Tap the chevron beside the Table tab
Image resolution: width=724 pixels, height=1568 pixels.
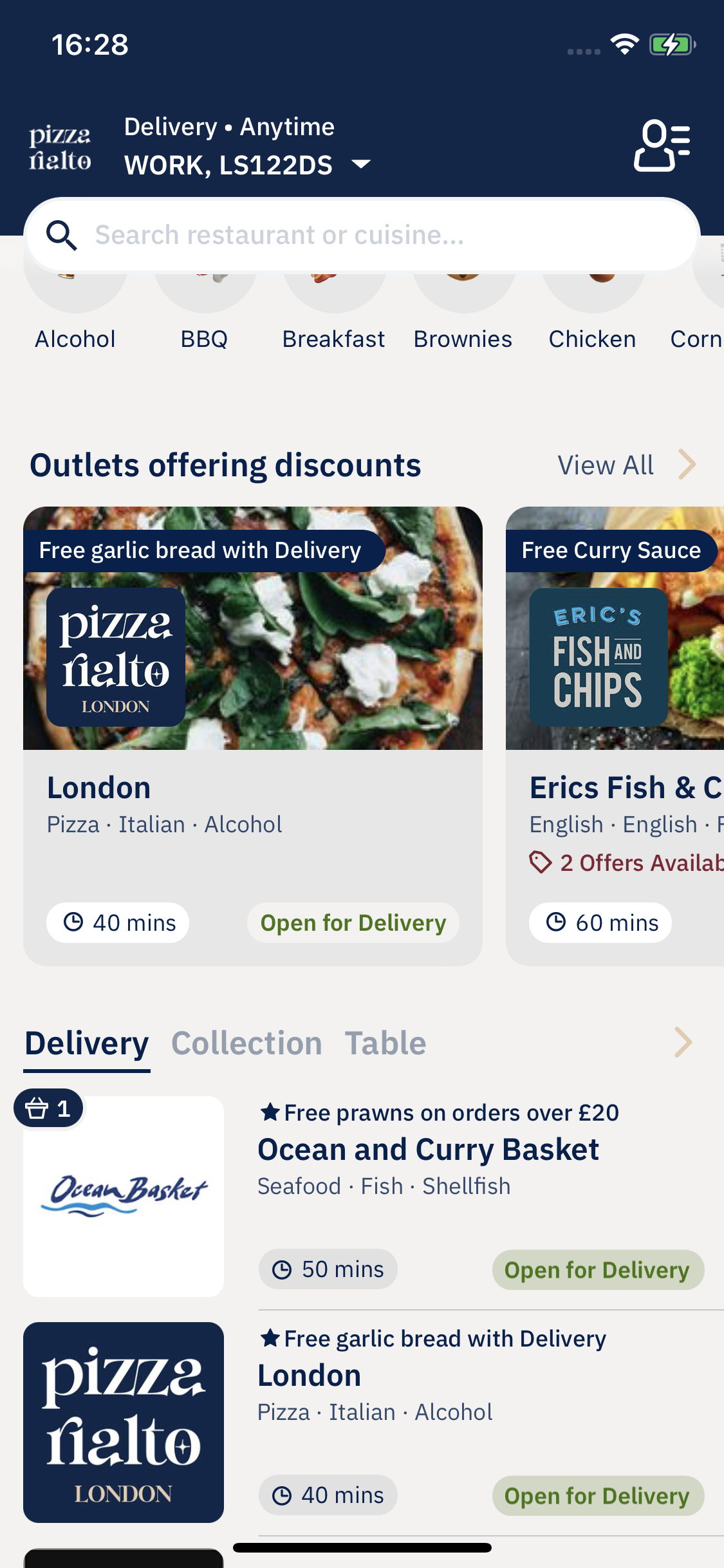(x=683, y=1042)
